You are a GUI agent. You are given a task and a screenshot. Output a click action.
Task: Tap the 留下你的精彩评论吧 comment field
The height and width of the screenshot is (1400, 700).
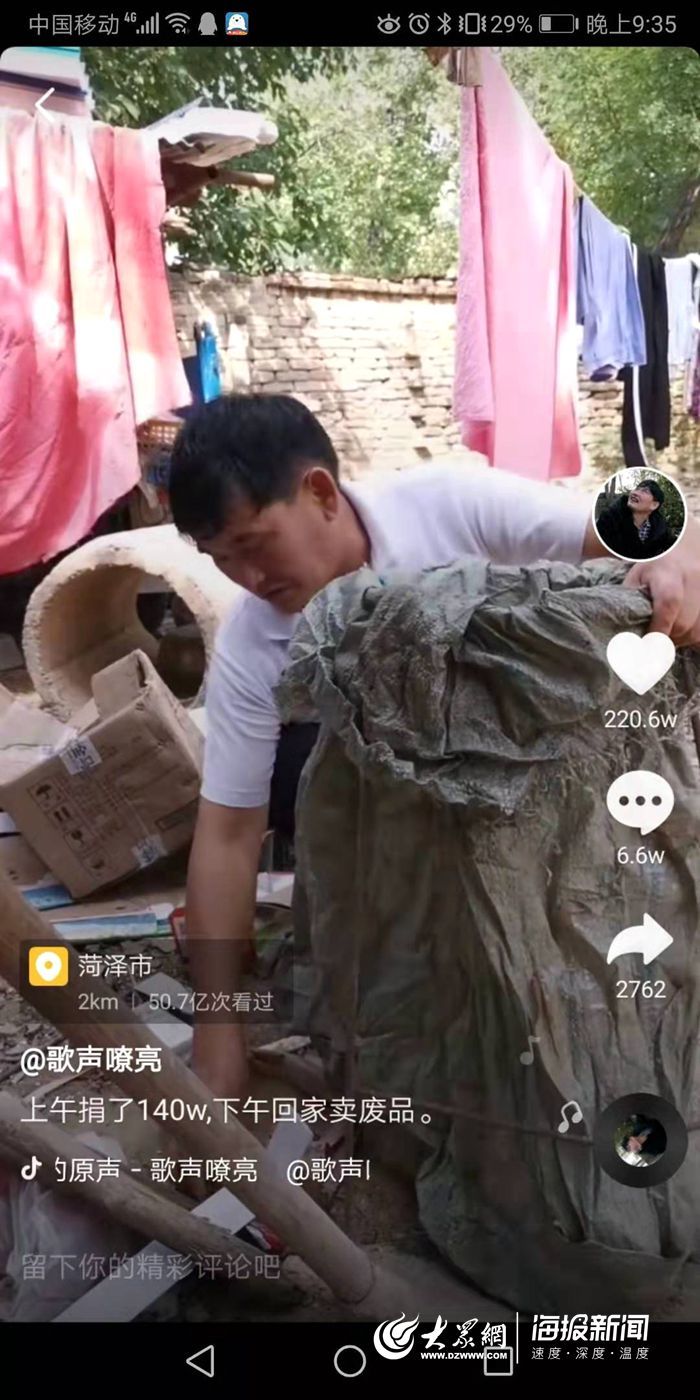(x=150, y=1266)
